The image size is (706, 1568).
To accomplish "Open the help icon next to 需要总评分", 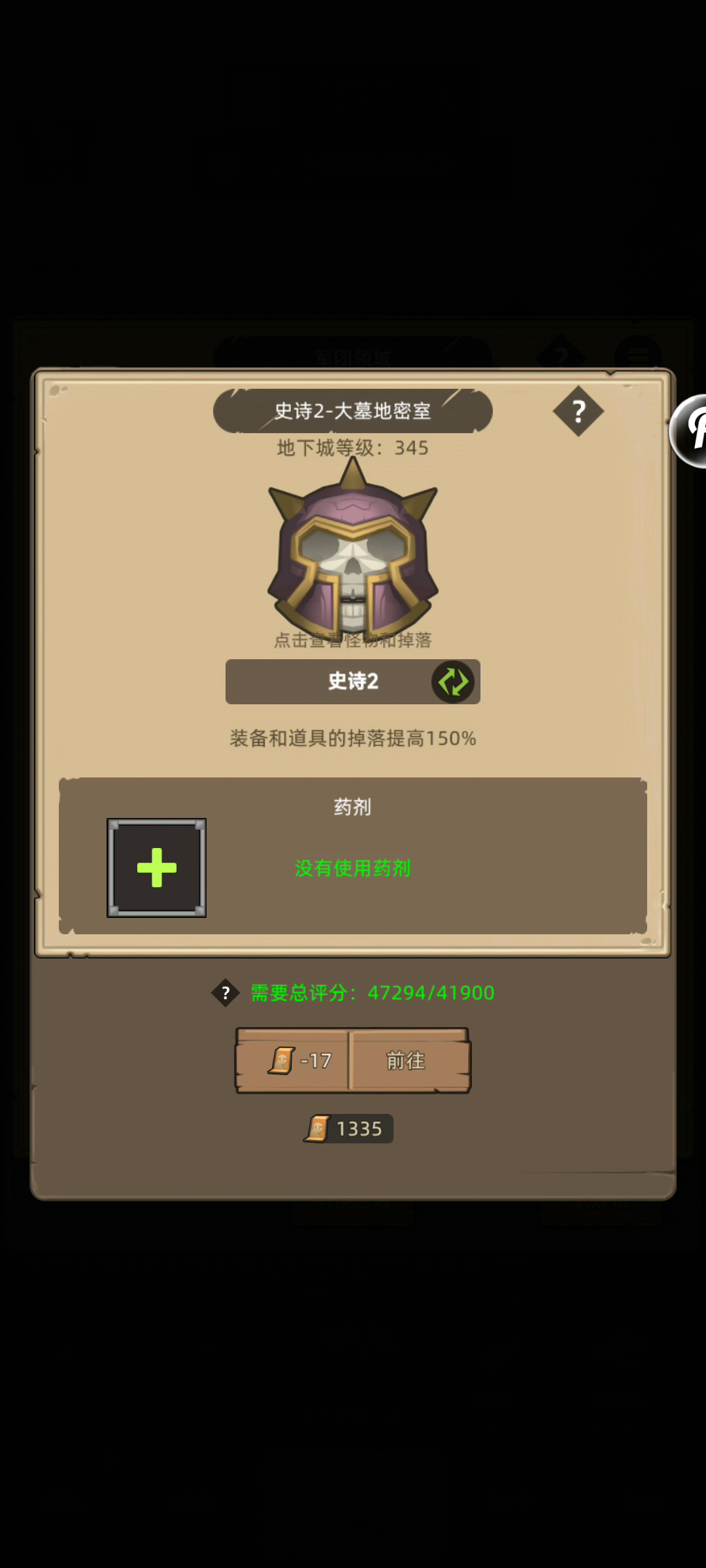I will (x=226, y=993).
